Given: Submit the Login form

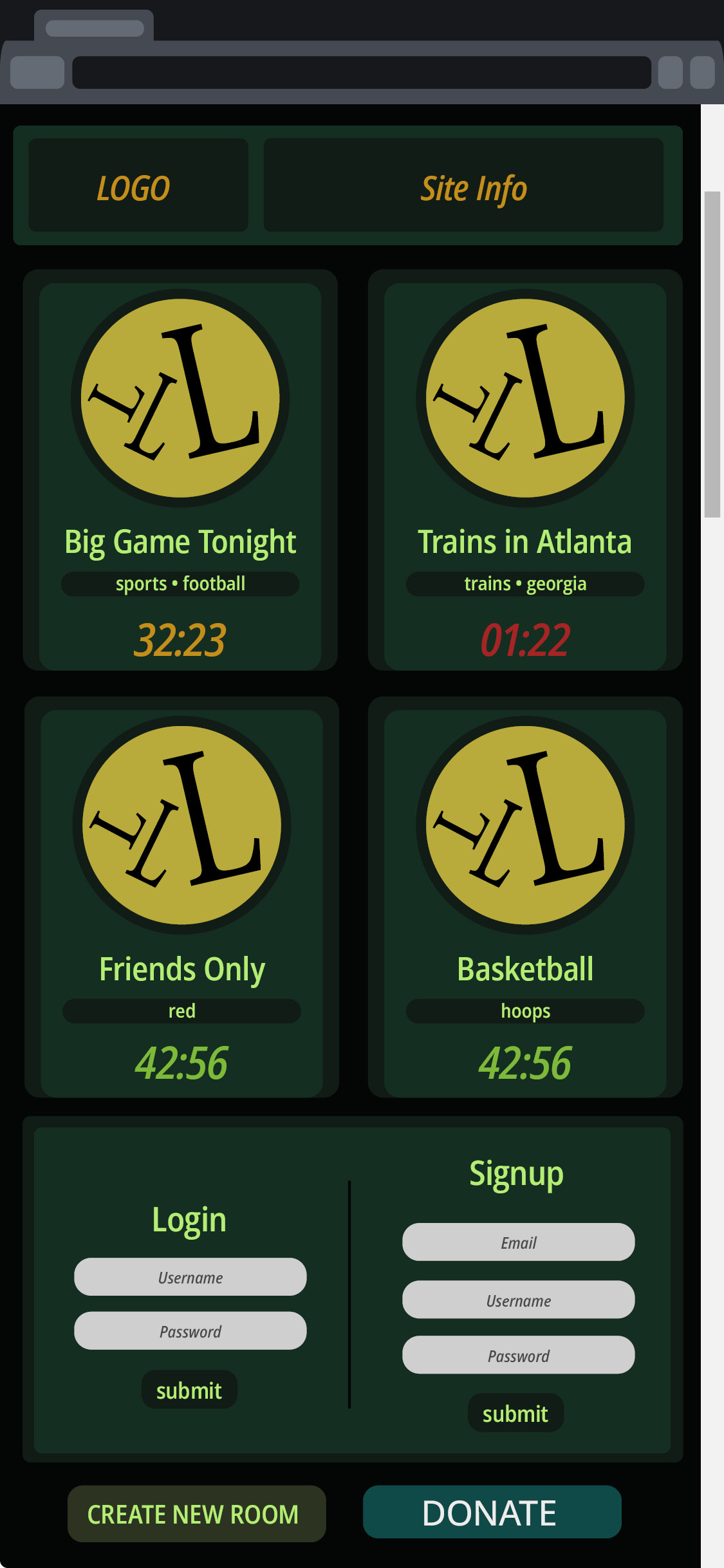Looking at the screenshot, I should (189, 1390).
